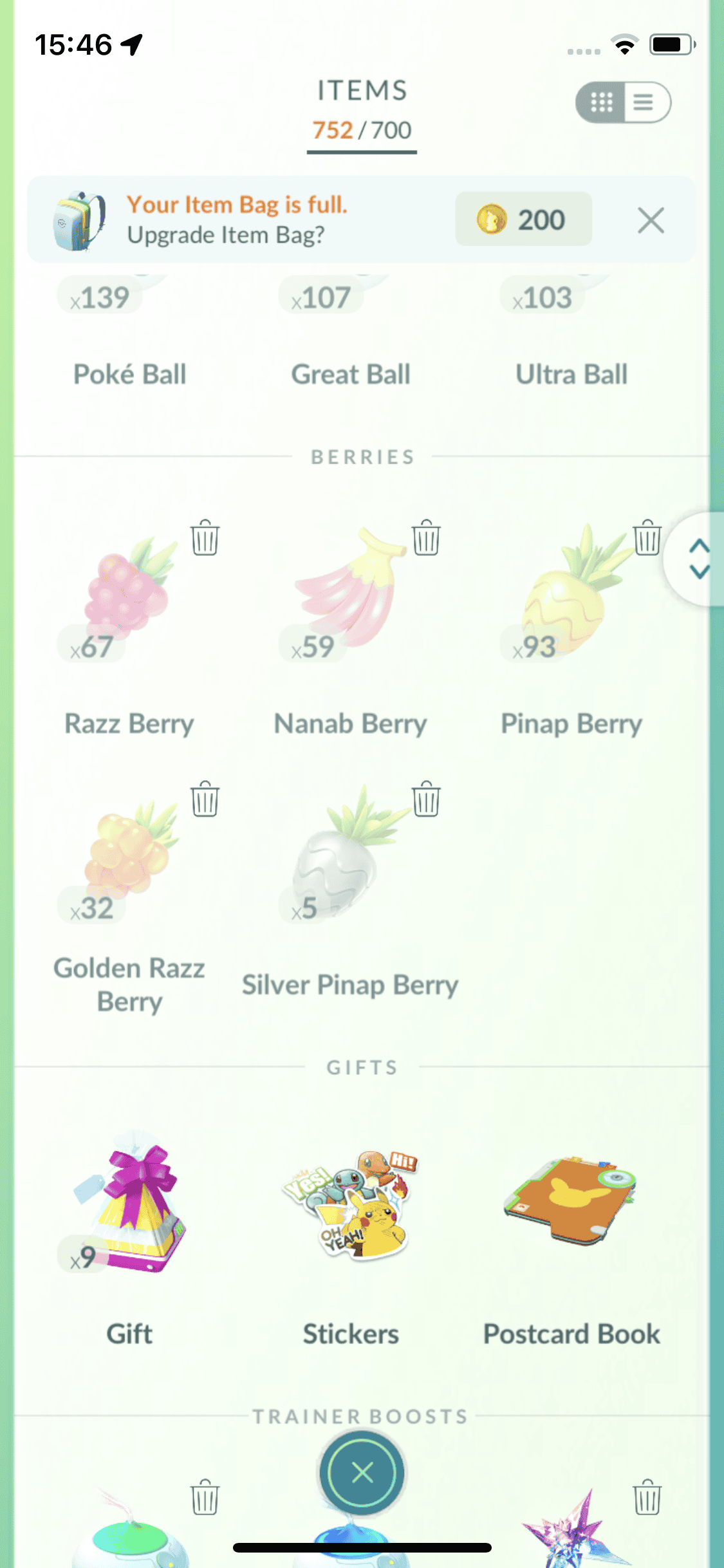Switch to grid view layout
Viewport: 724px width, 1568px height.
[601, 102]
